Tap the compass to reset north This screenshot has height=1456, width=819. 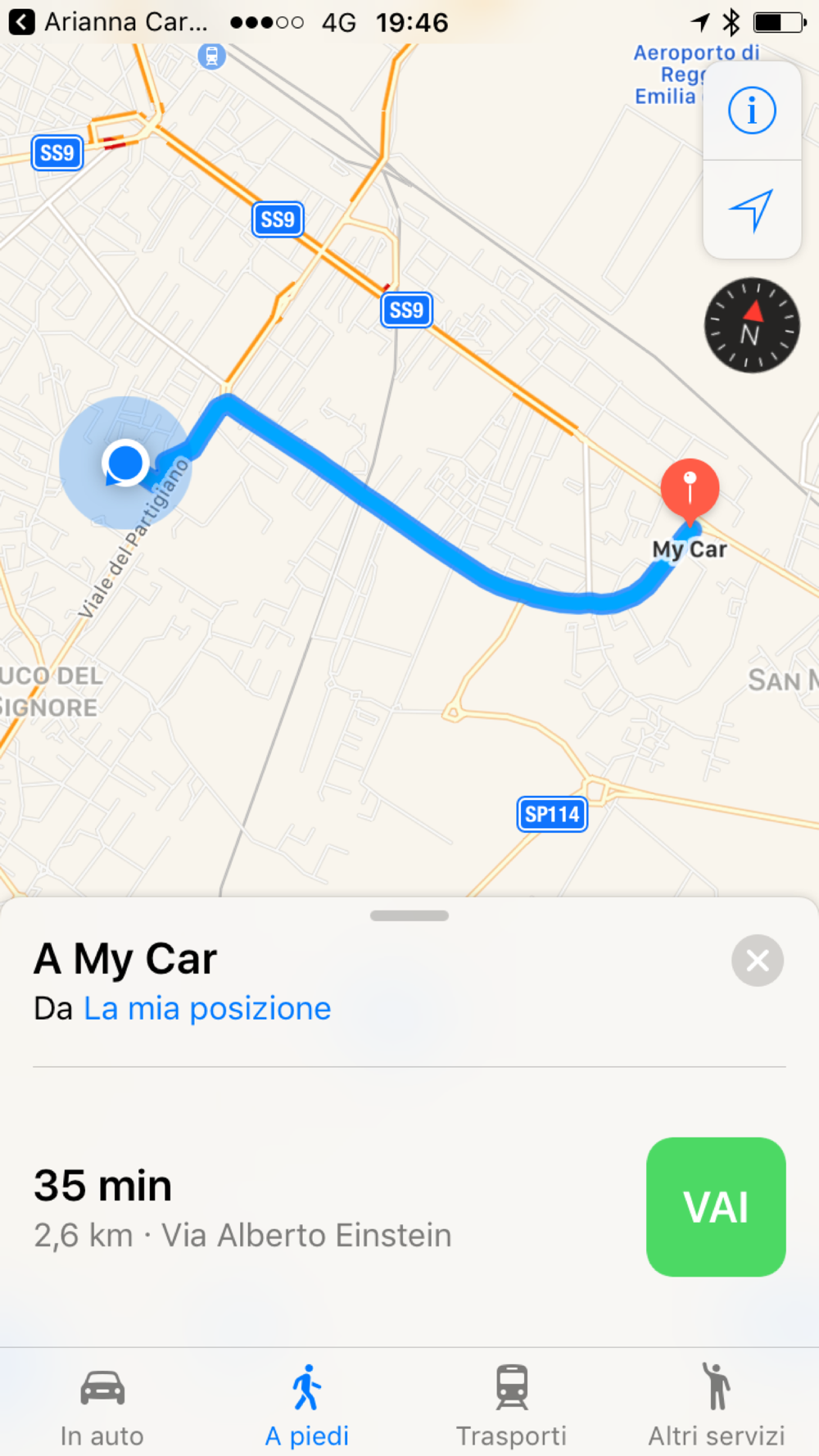pos(752,325)
